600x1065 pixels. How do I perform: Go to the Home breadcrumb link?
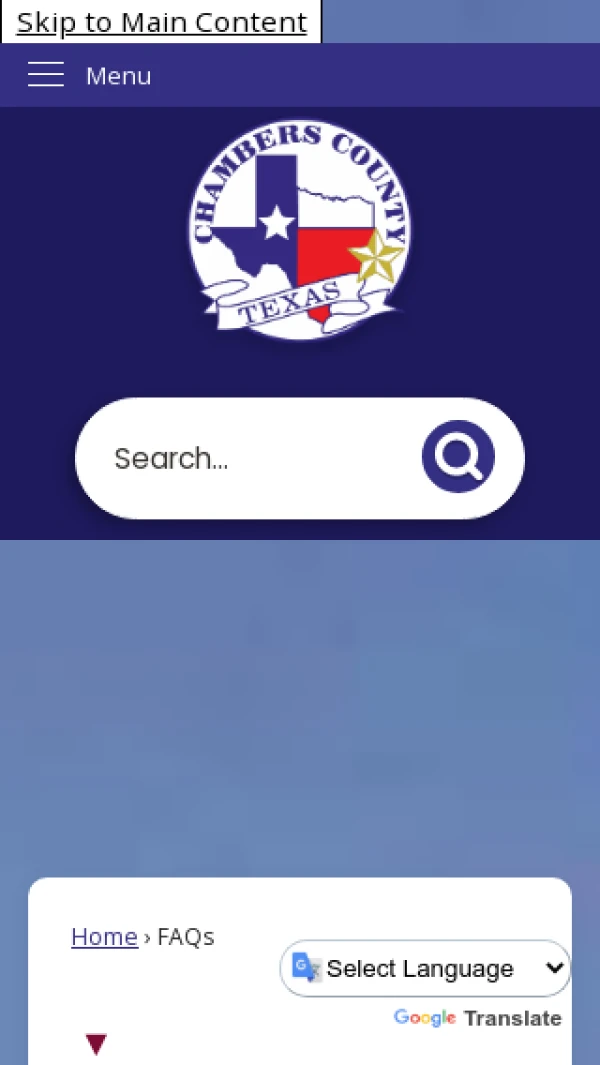click(104, 937)
